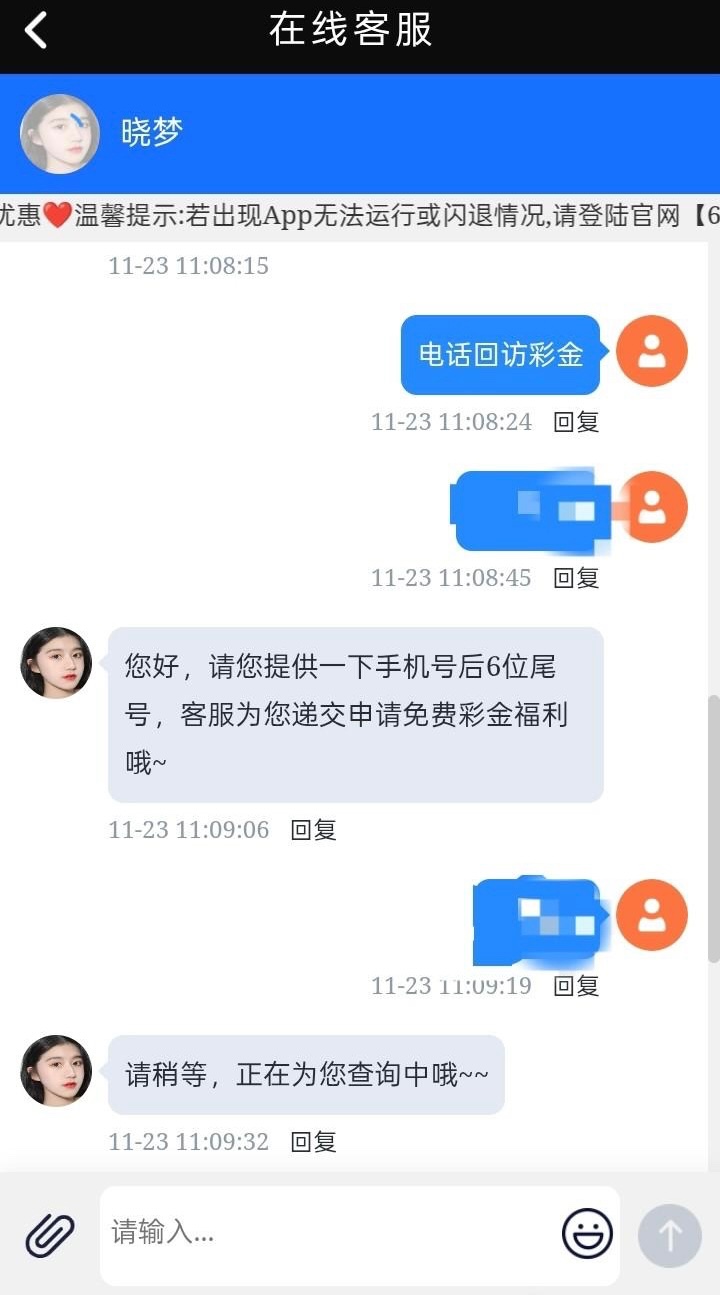This screenshot has width=720, height=1295.
Task: Reply to the 请稍等 agent message
Action: 313,1142
